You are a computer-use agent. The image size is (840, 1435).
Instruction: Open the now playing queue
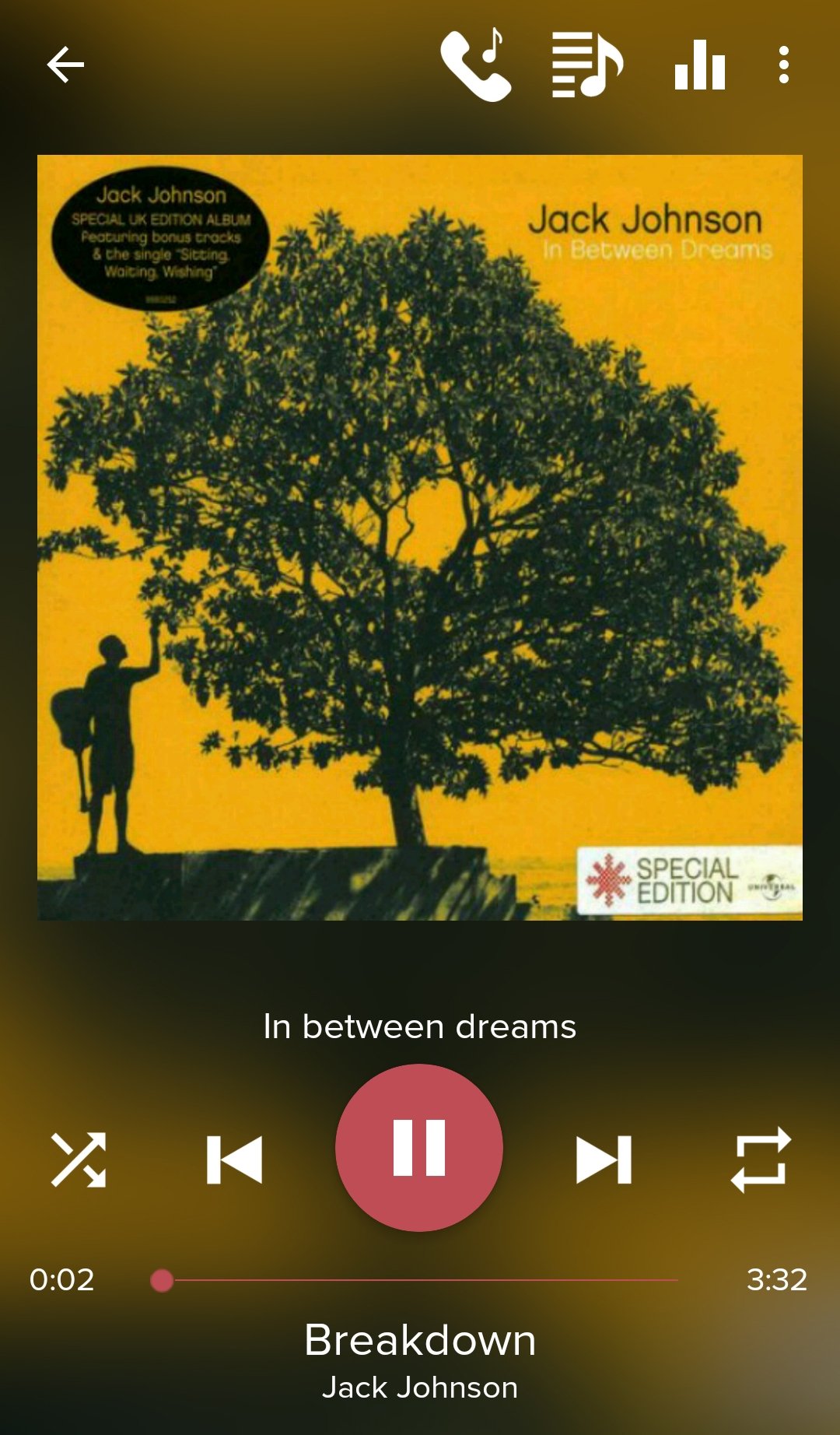tap(587, 65)
